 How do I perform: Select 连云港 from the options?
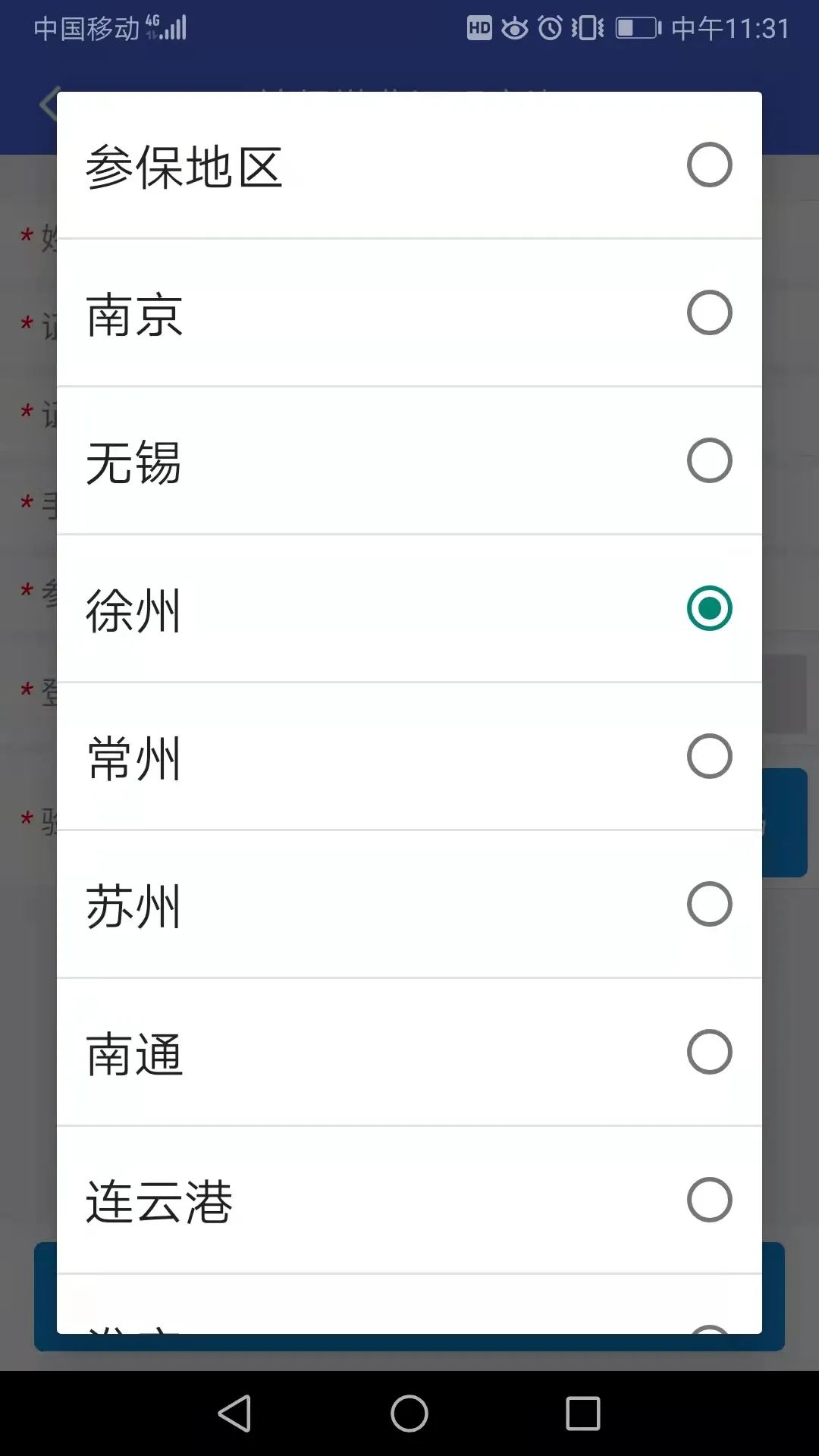point(709,1200)
